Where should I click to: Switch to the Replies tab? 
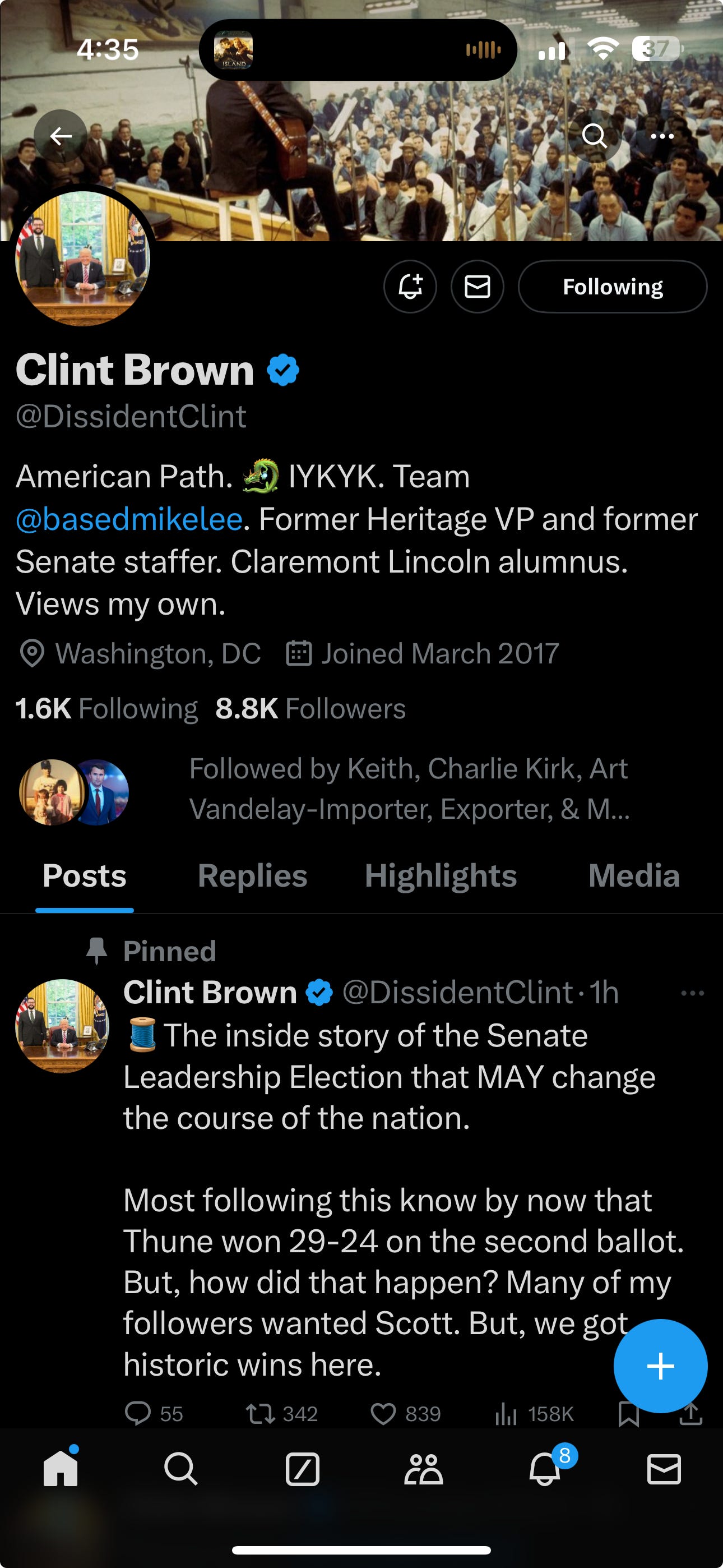(253, 876)
